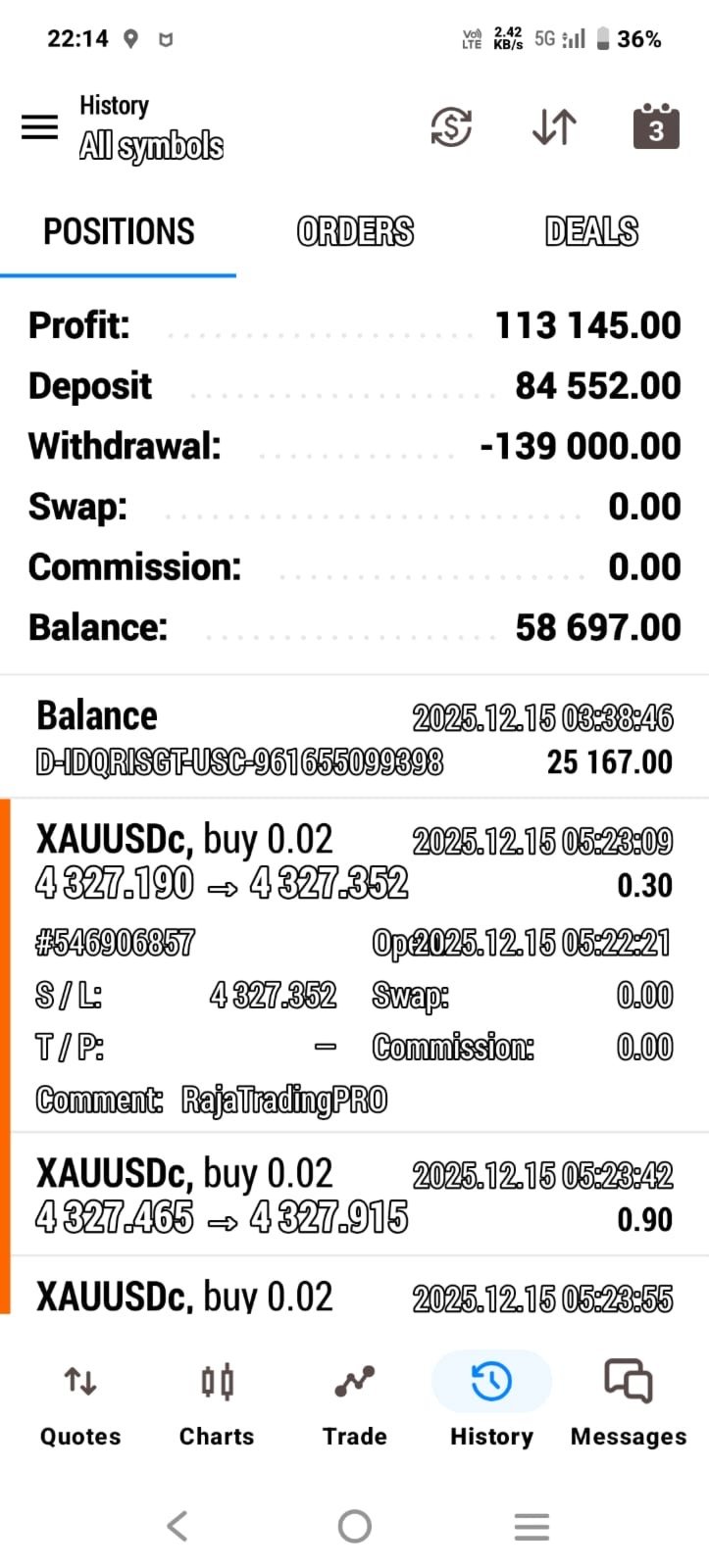709x1568 pixels.
Task: Open the calendar date range picker
Action: coord(656,127)
